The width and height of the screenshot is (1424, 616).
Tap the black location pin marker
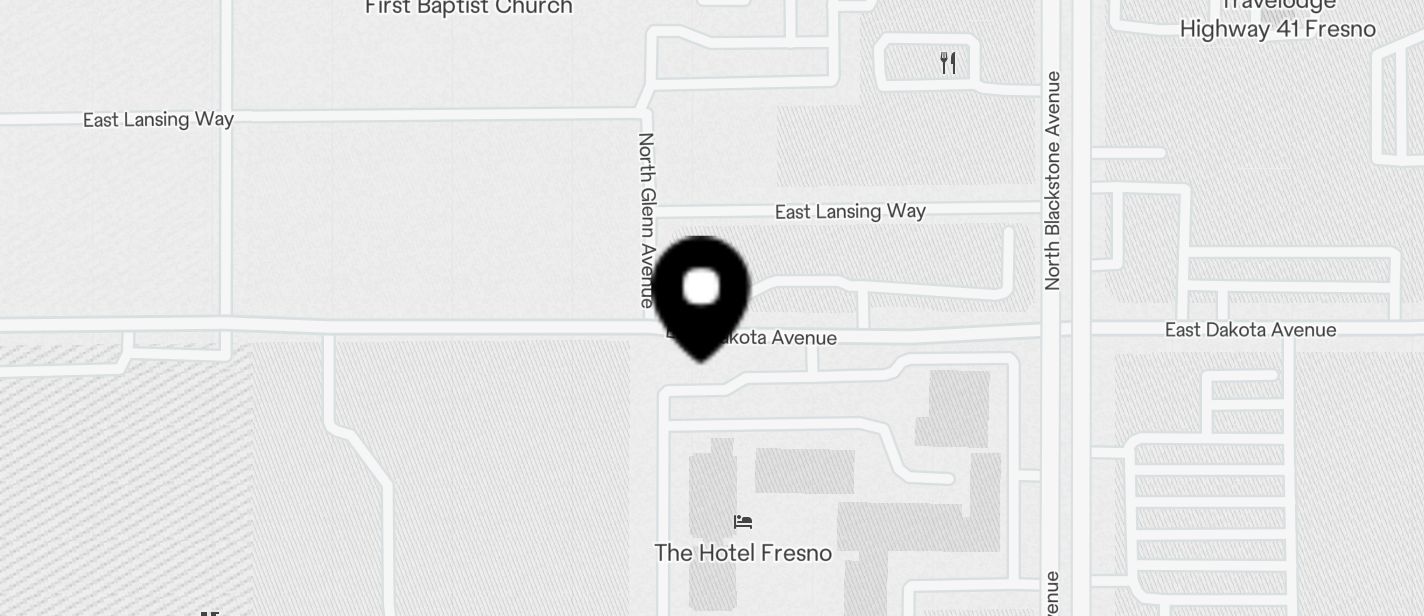(x=701, y=293)
